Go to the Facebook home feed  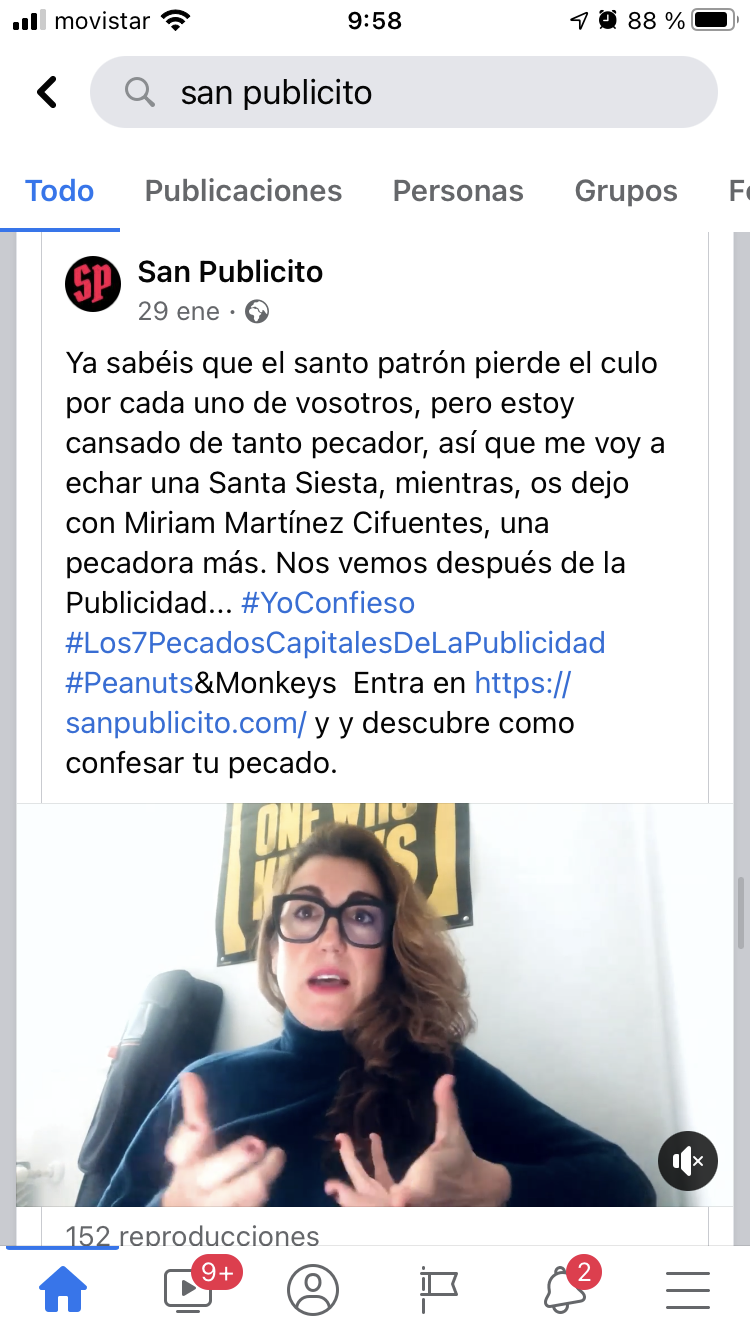click(62, 1290)
